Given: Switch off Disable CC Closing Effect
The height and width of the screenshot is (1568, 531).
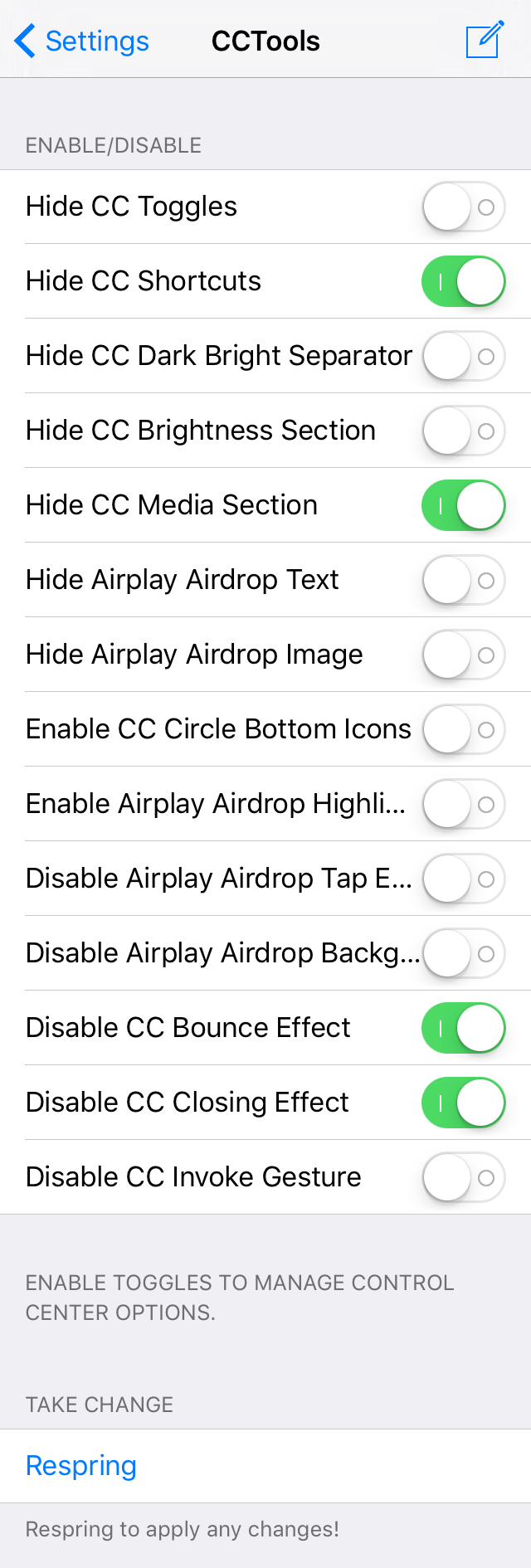Looking at the screenshot, I should [463, 1103].
